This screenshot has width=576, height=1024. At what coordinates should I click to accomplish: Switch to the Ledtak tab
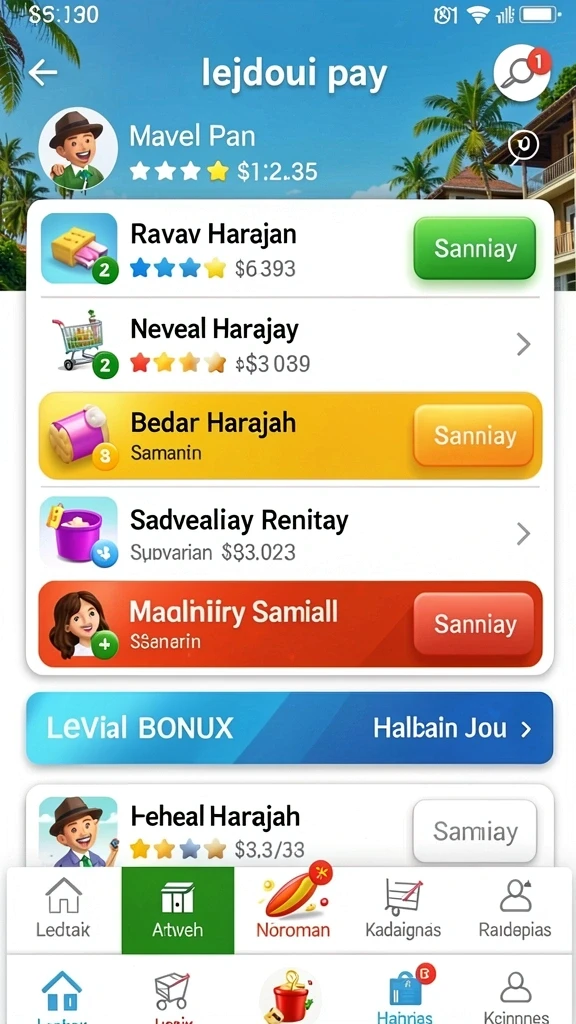tap(63, 910)
